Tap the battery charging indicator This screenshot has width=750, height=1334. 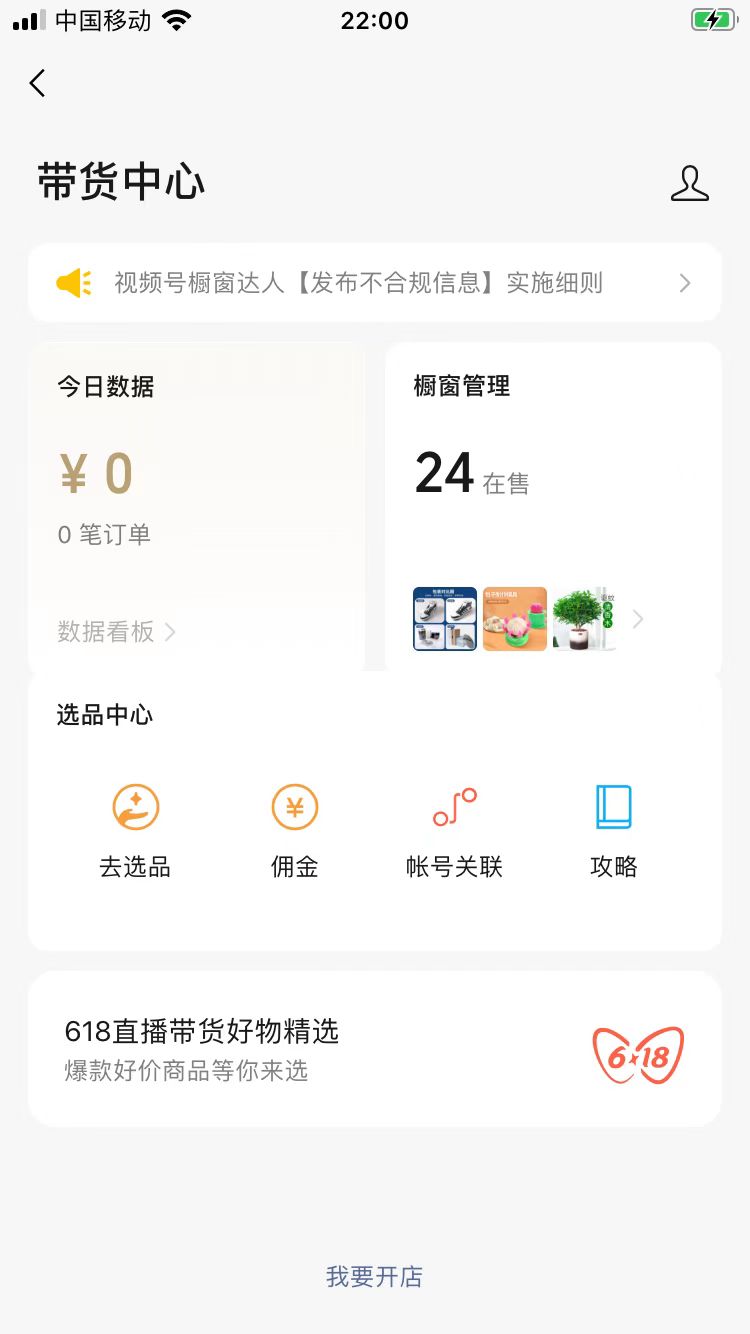tap(712, 19)
